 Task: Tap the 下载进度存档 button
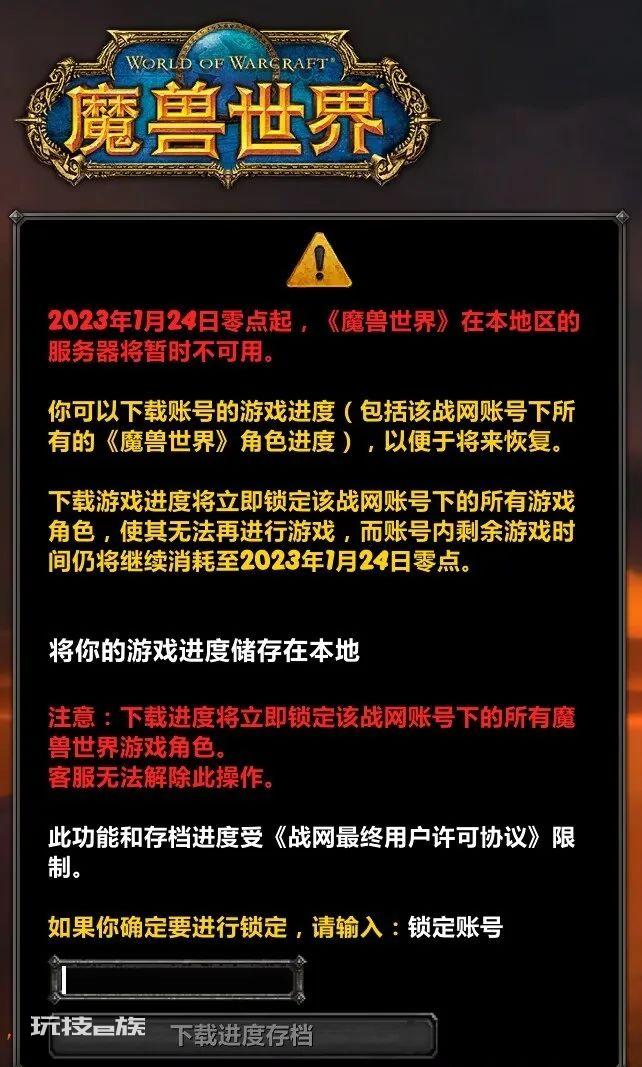click(x=242, y=1035)
